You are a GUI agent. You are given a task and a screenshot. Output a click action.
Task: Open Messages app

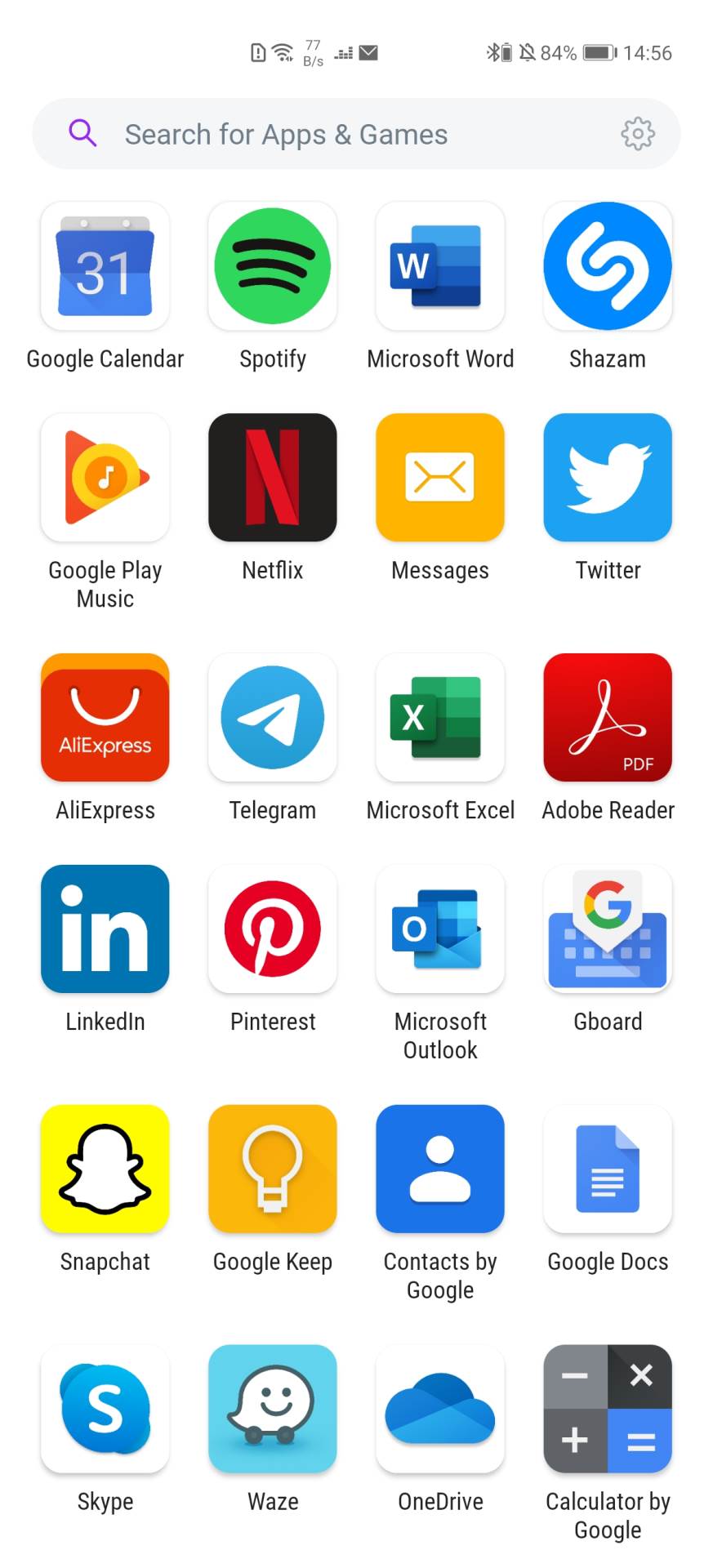pyautogui.click(x=439, y=478)
